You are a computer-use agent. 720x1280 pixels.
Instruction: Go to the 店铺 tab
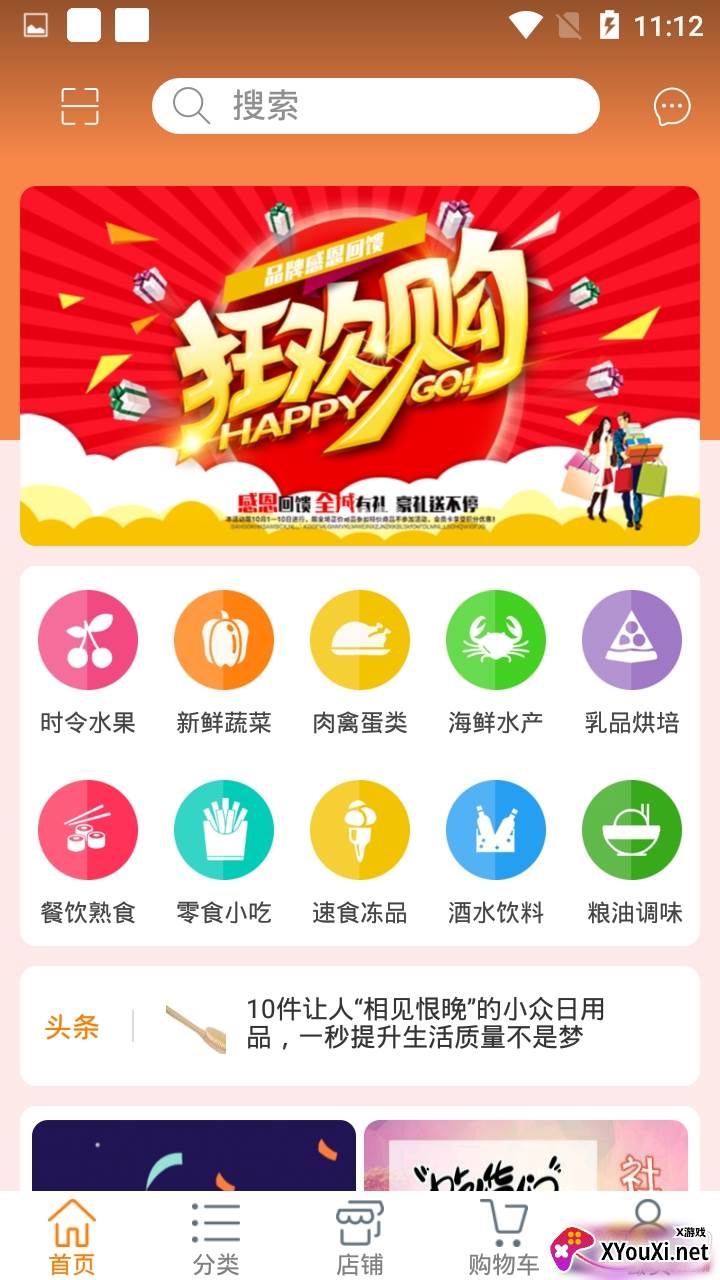click(x=360, y=1238)
